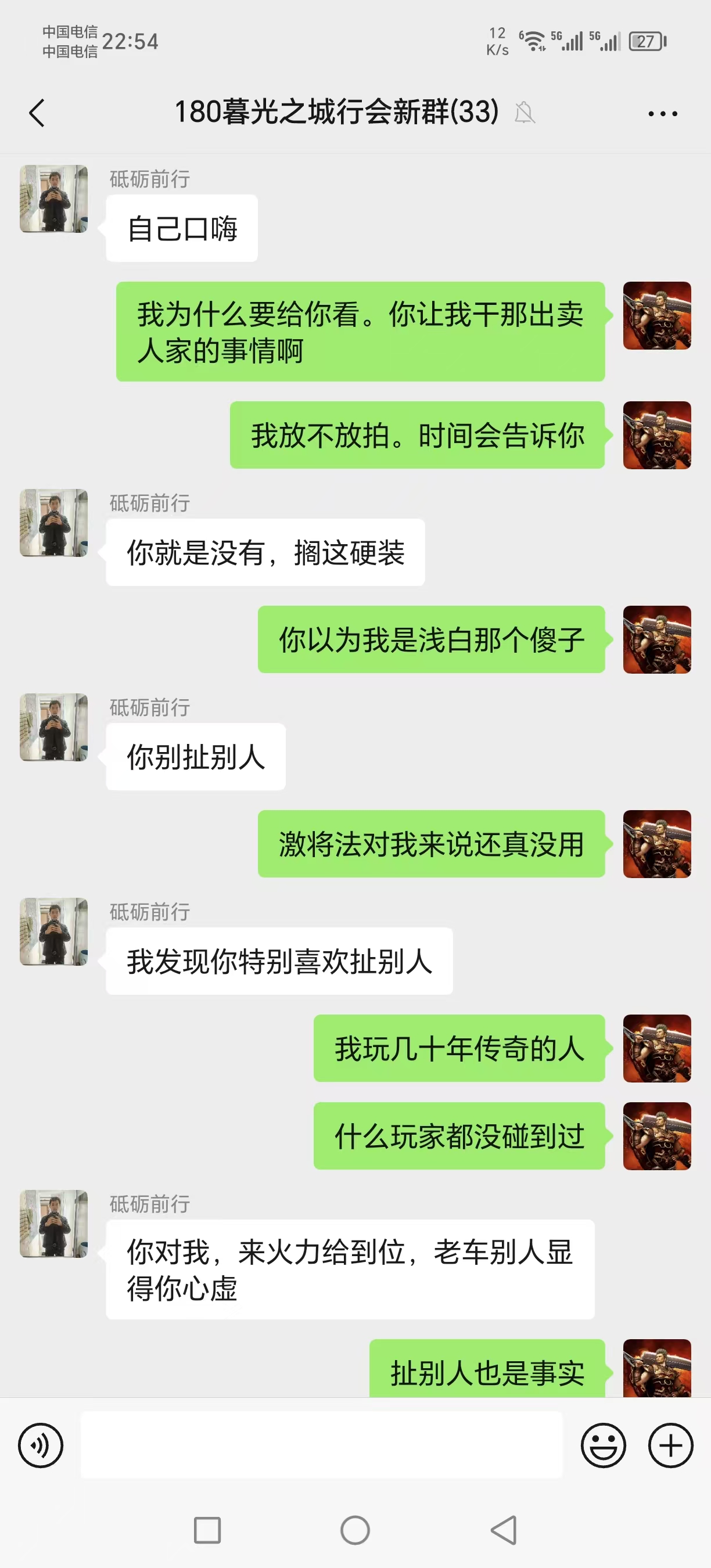The height and width of the screenshot is (1568, 711).
Task: Tap the system home button
Action: [355, 1530]
